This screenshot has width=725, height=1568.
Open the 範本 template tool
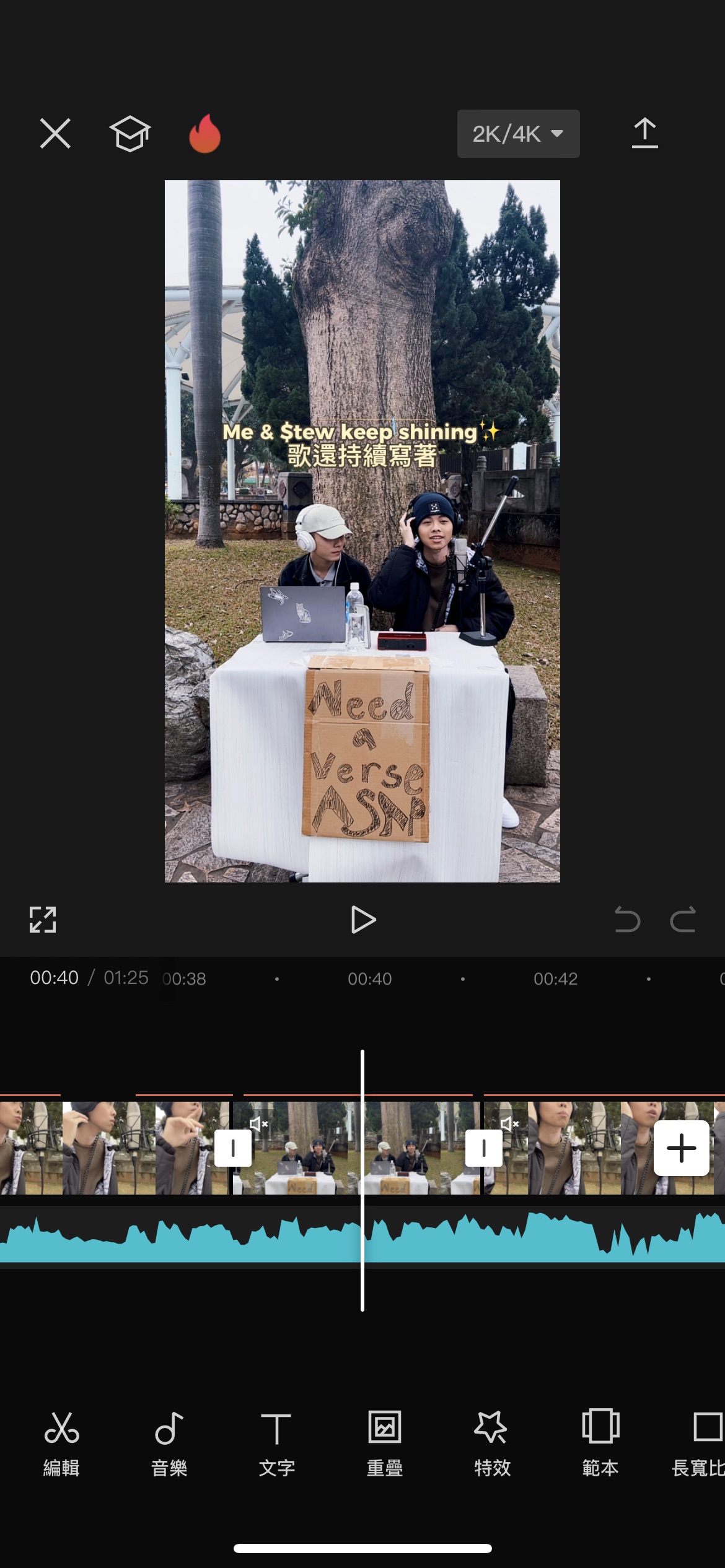[x=600, y=1444]
